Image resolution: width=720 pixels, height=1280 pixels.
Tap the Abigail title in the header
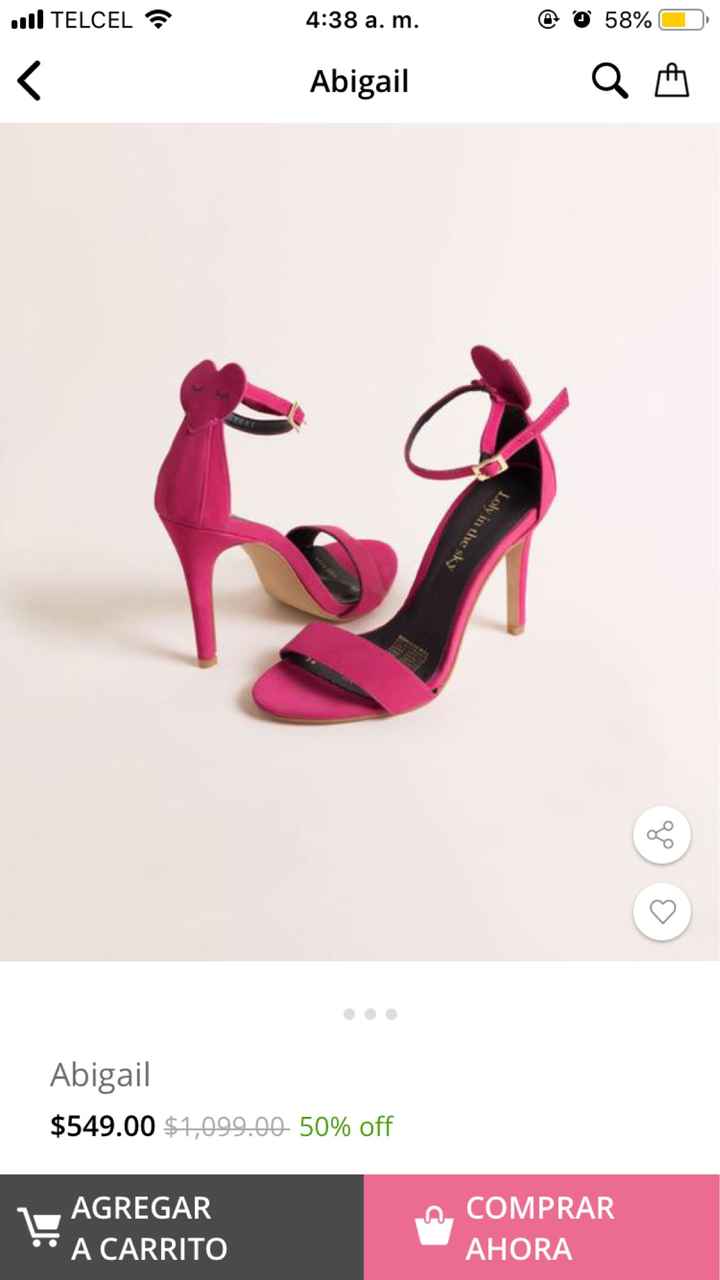tap(360, 81)
